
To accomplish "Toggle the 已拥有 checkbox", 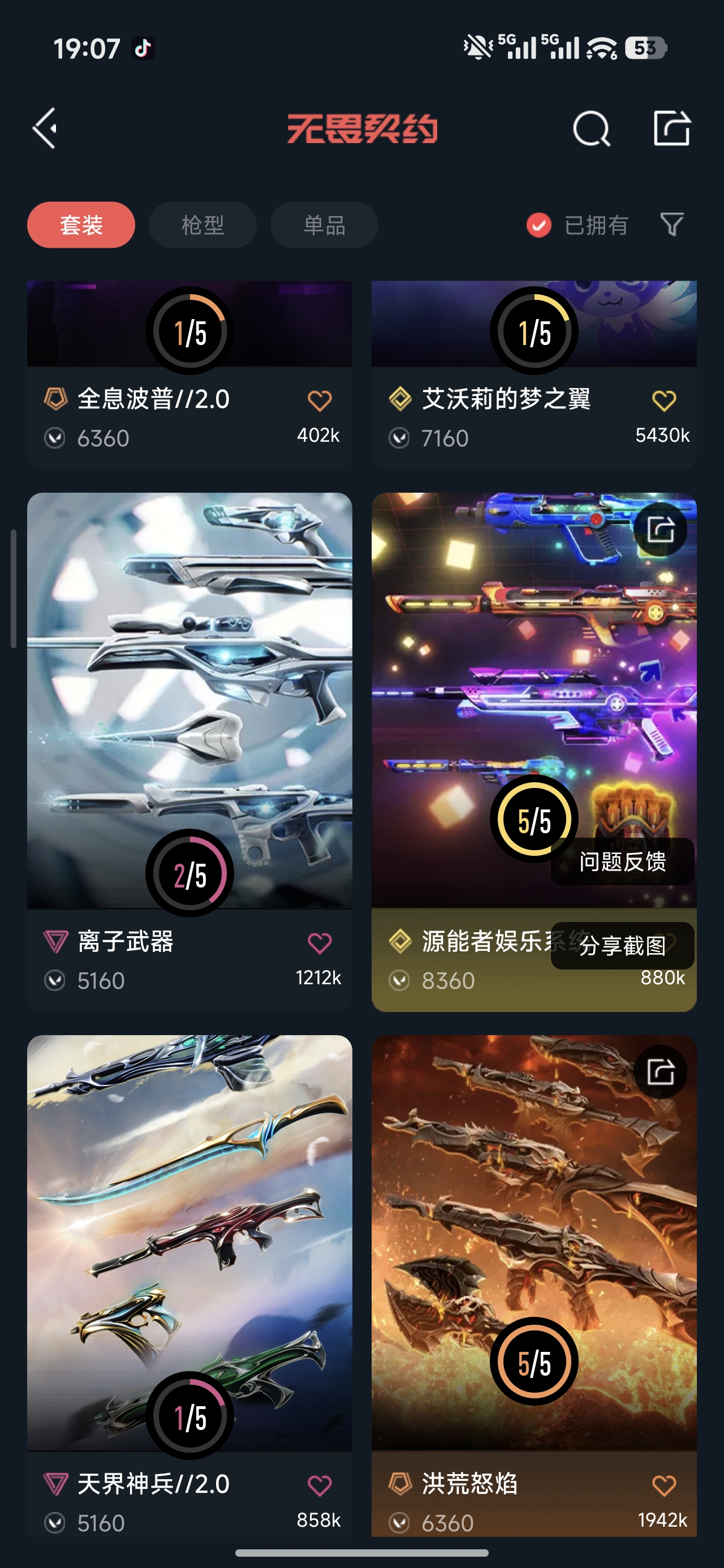I will pyautogui.click(x=539, y=225).
